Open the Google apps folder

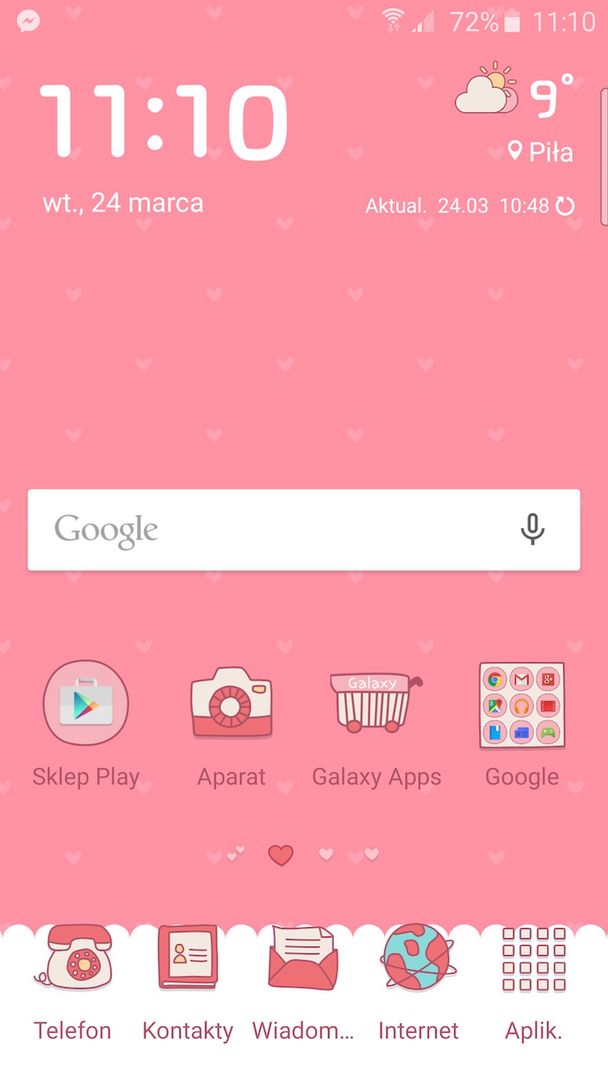(x=522, y=703)
